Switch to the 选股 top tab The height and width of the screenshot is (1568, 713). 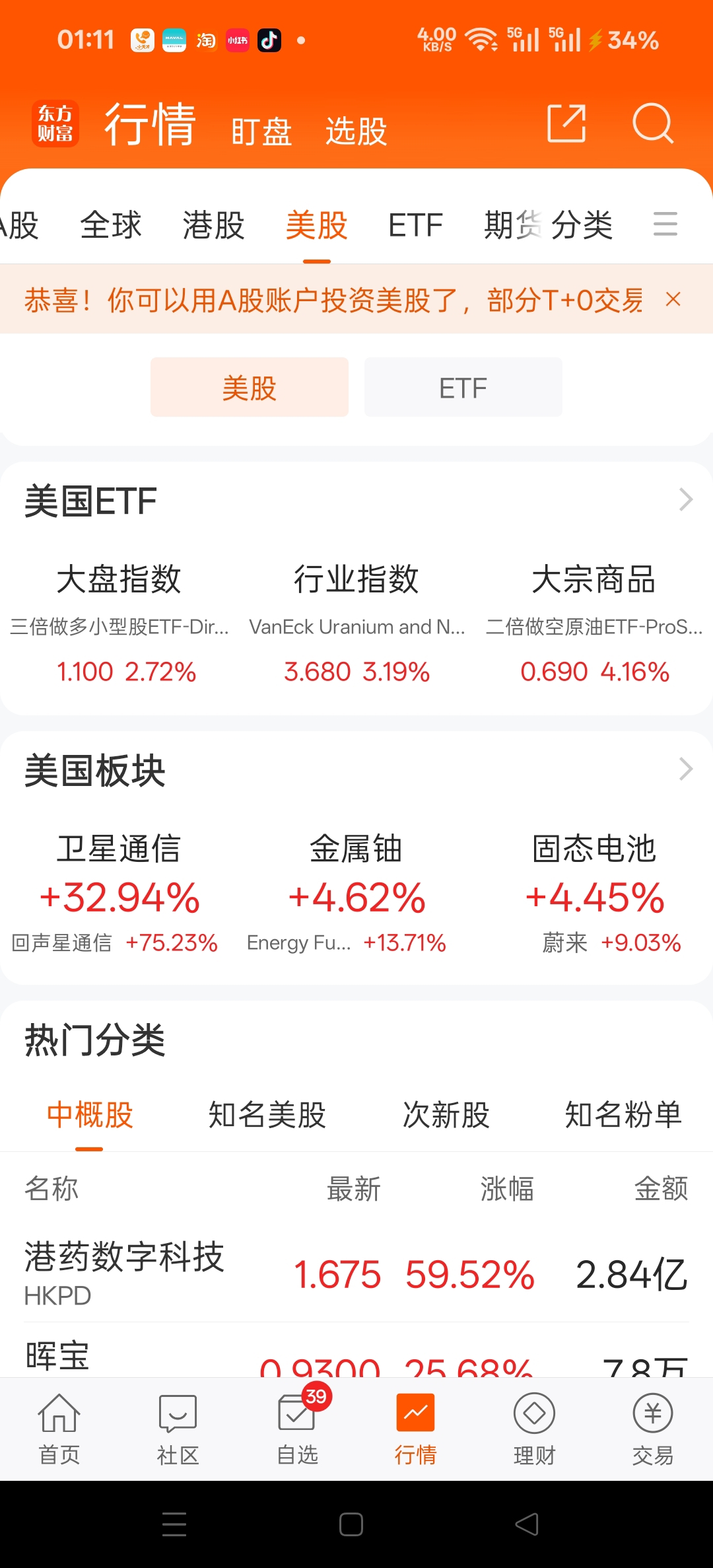(x=356, y=131)
